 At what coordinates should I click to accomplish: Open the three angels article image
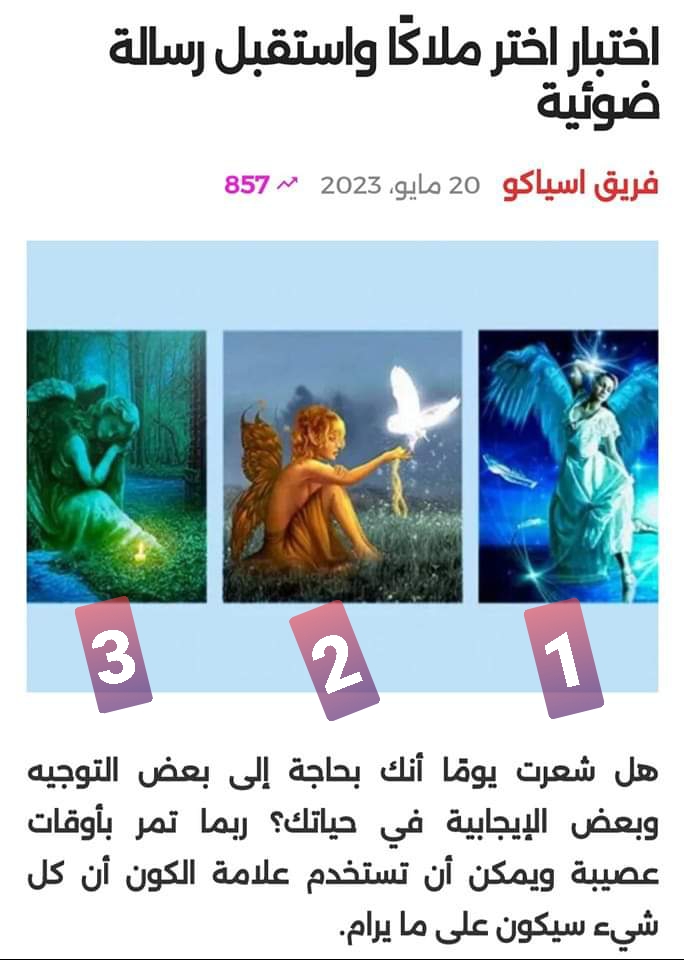(342, 466)
